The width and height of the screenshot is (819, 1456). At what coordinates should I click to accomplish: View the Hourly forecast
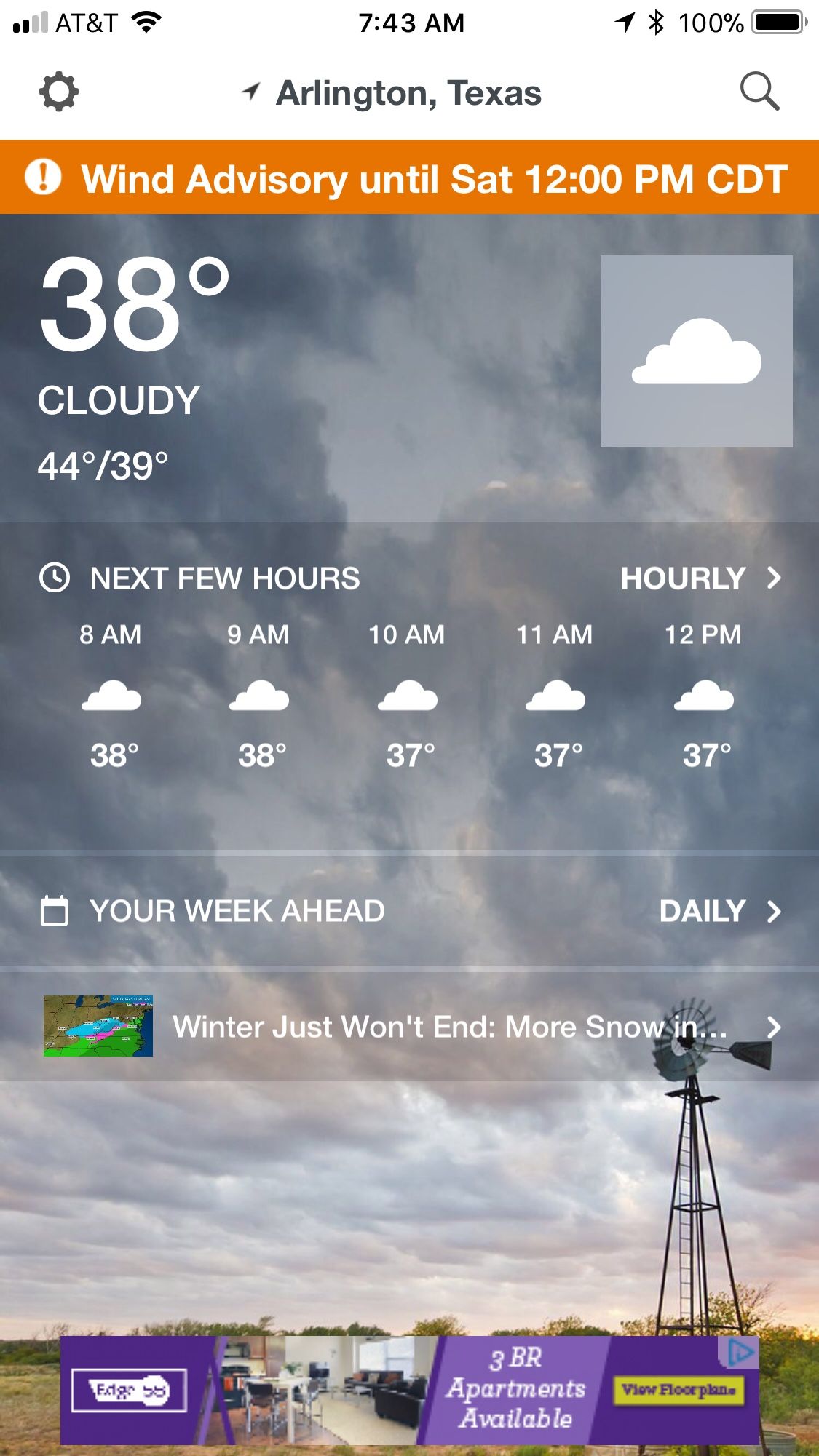pos(700,578)
